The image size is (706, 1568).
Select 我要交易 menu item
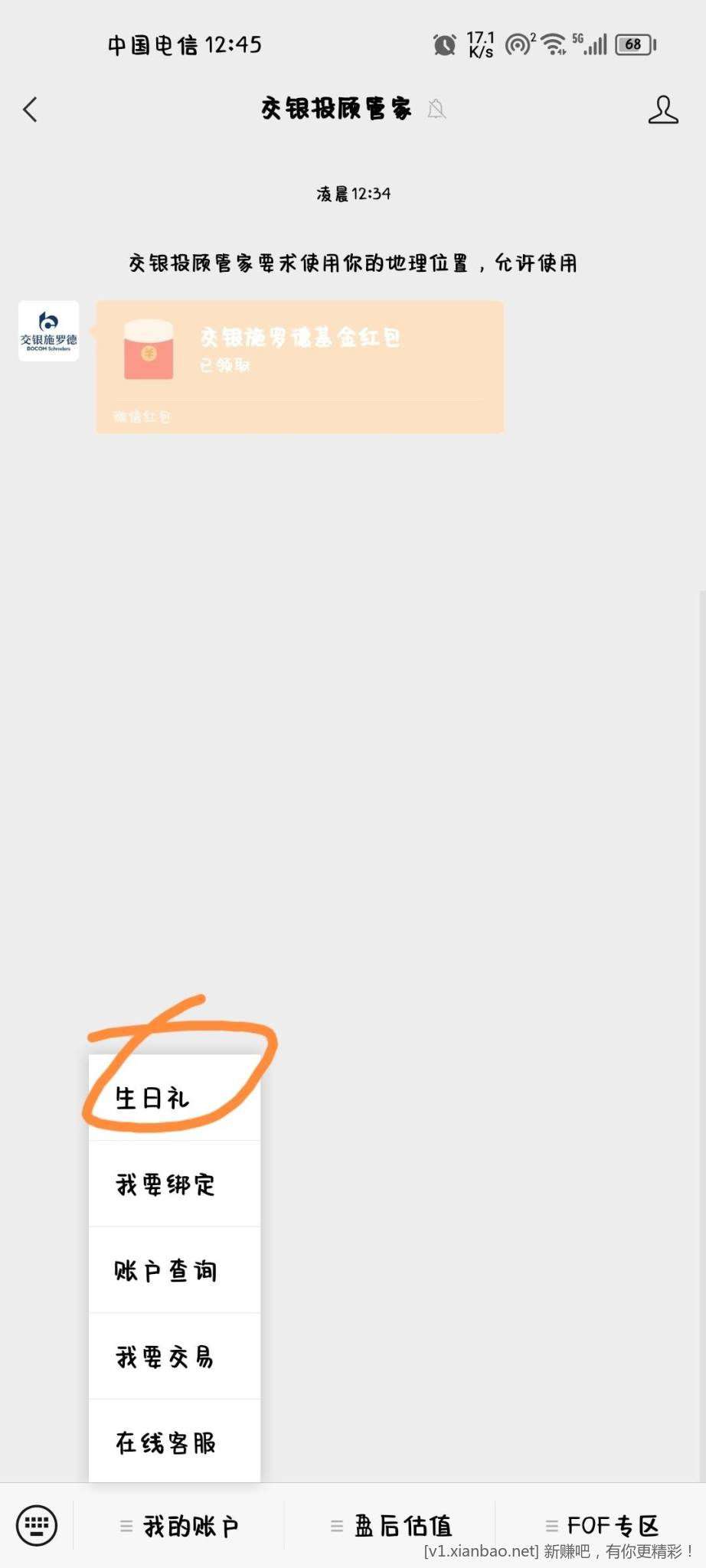(x=175, y=1357)
